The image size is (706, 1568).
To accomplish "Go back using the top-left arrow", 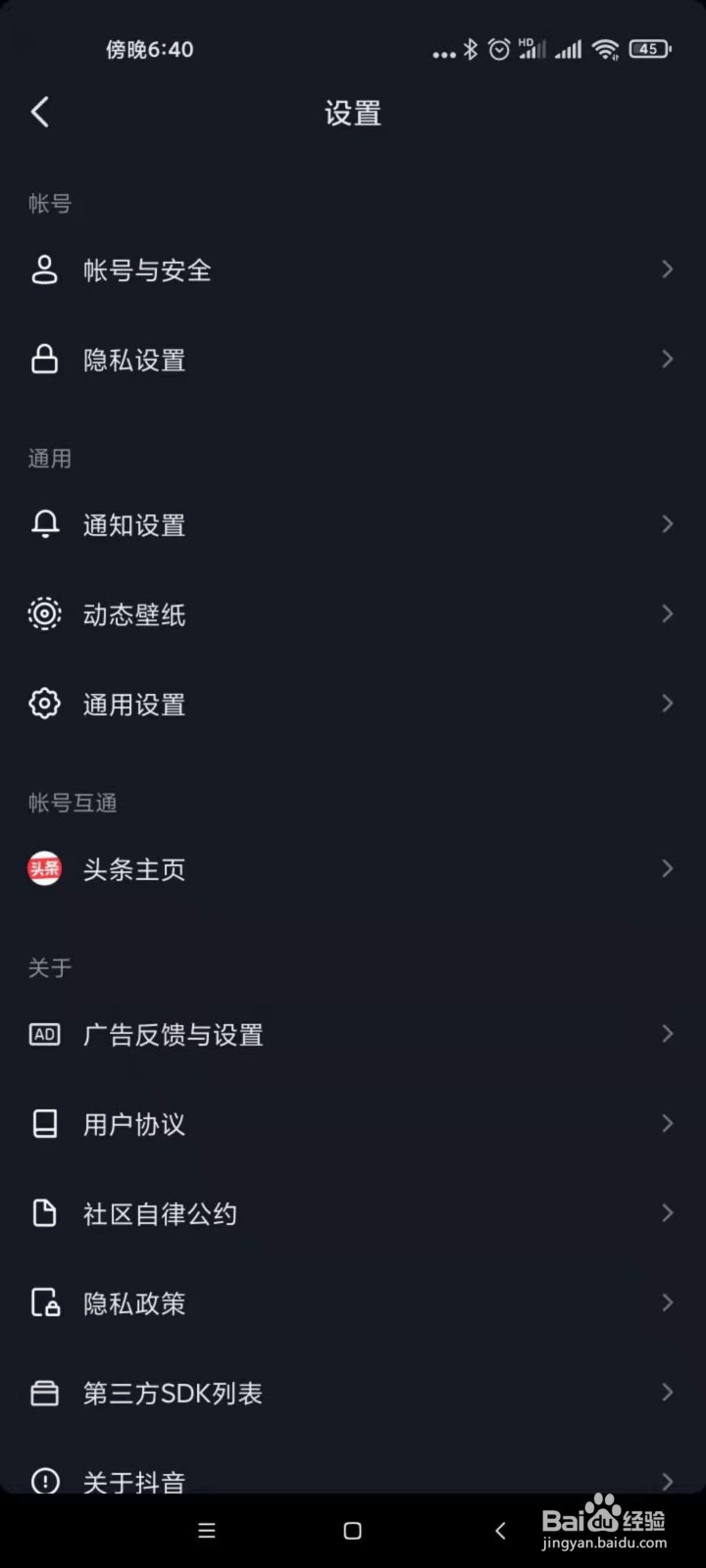I will coord(40,113).
